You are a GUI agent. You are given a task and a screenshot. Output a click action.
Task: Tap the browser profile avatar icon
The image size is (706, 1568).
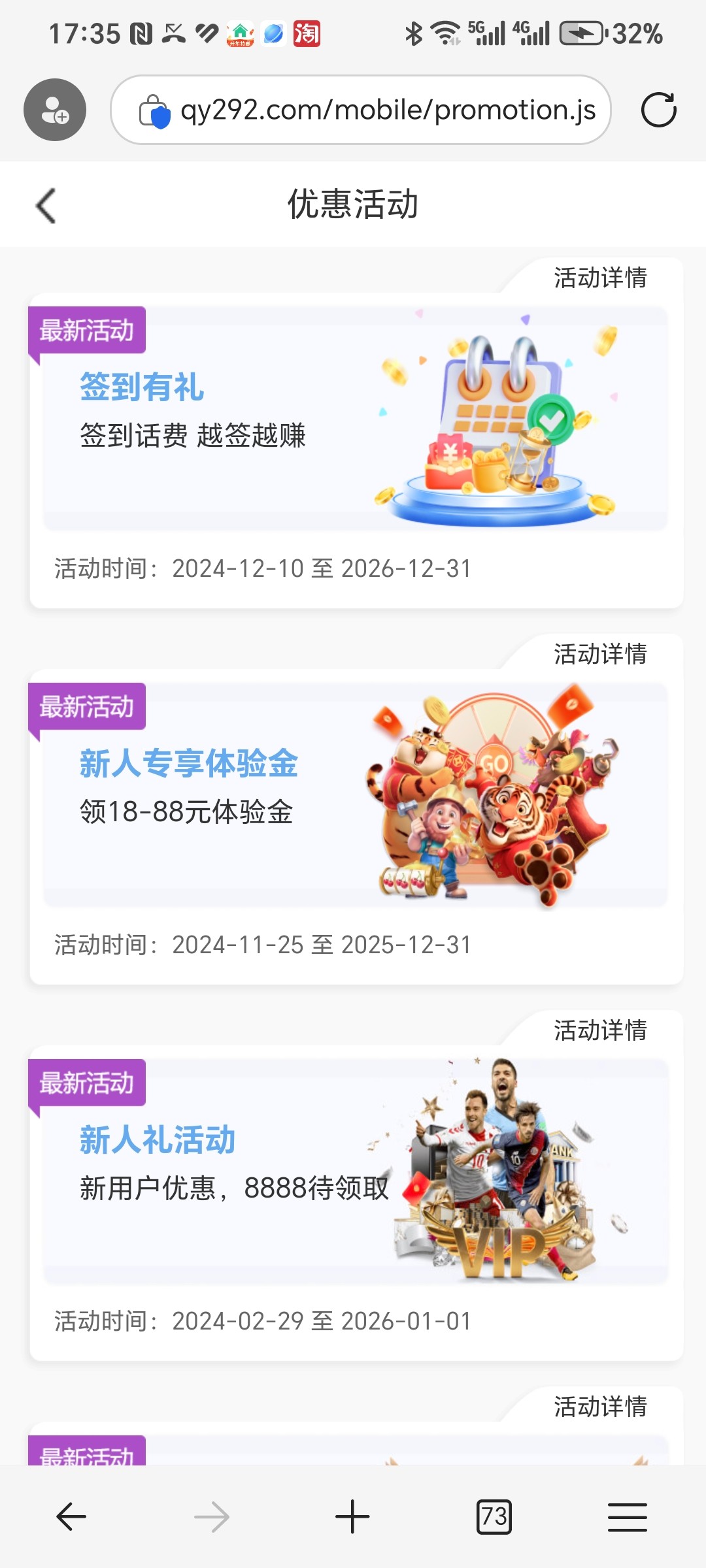55,110
